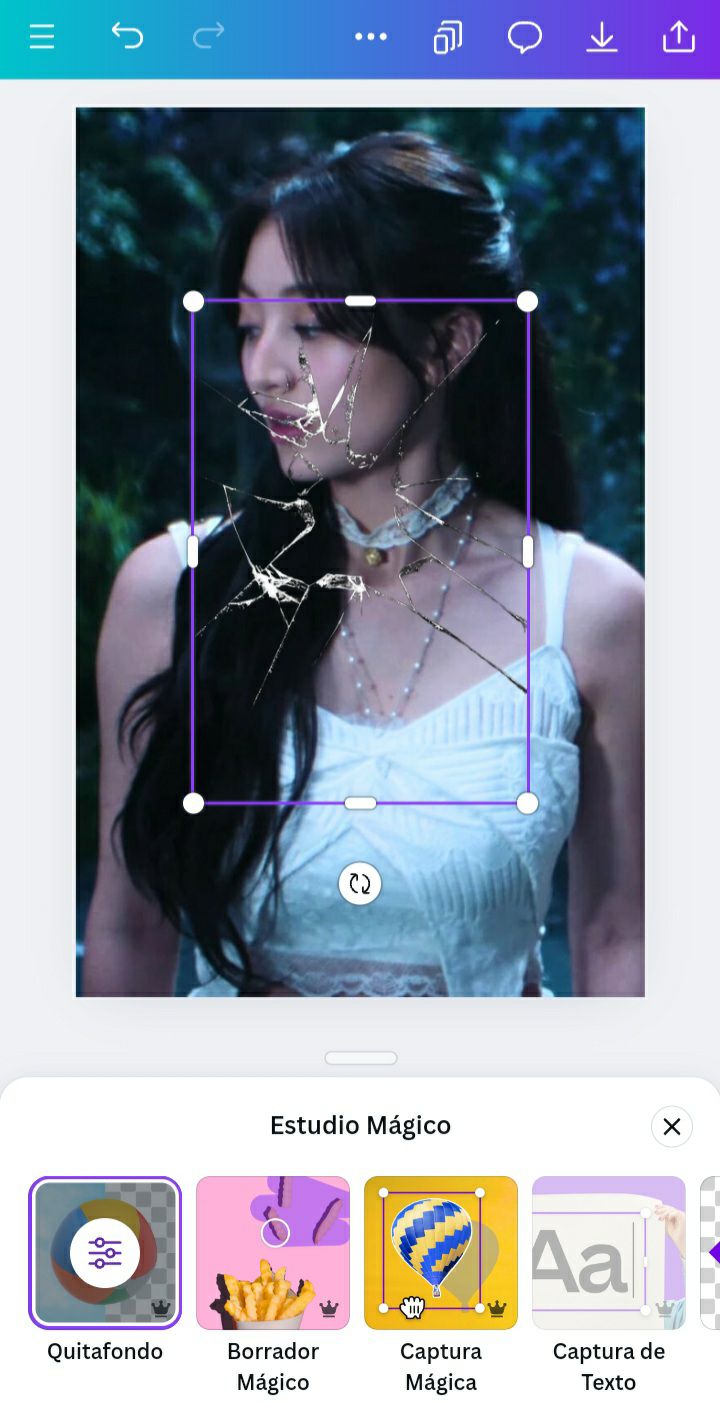This screenshot has height=1403, width=720.
Task: Undo the last edit
Action: pos(127,38)
